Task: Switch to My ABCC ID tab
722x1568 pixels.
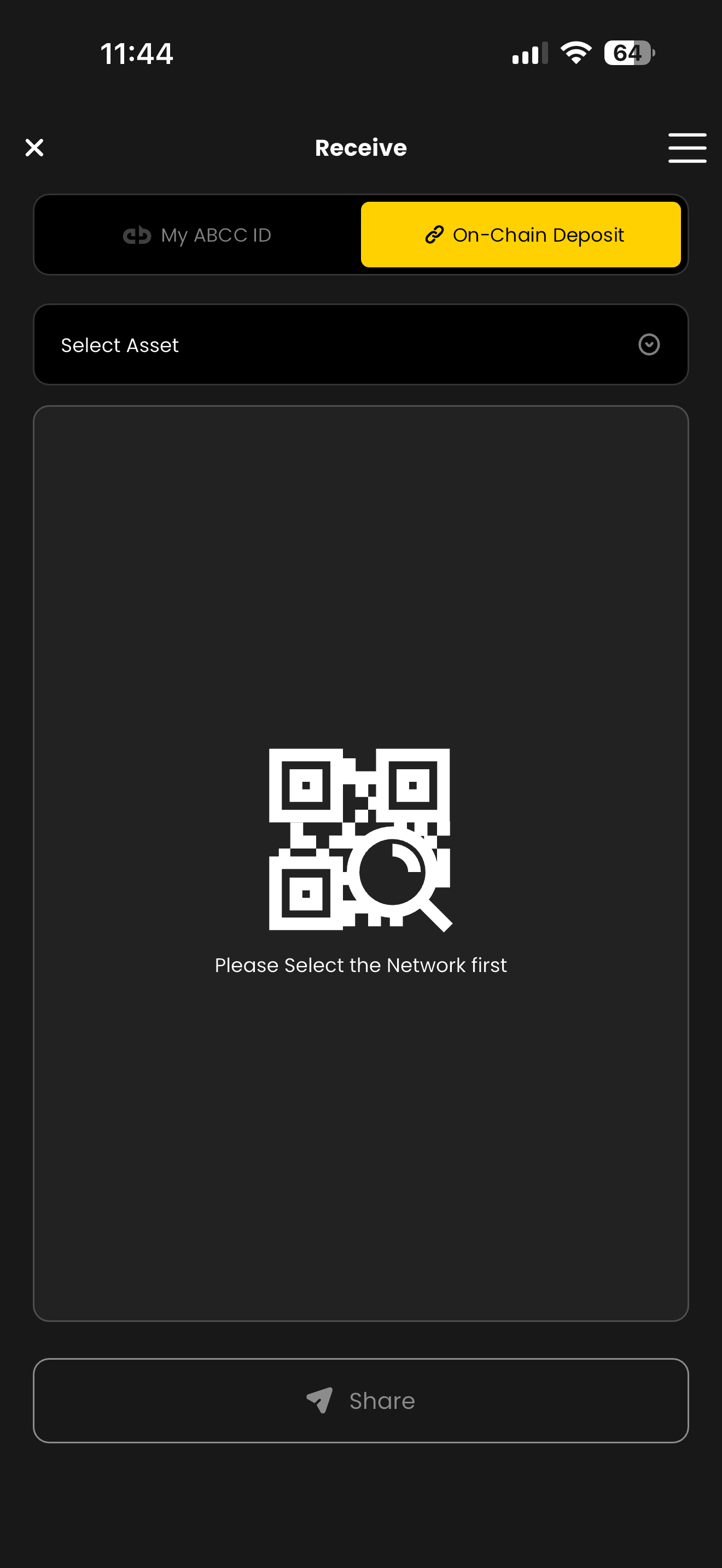Action: (x=198, y=235)
